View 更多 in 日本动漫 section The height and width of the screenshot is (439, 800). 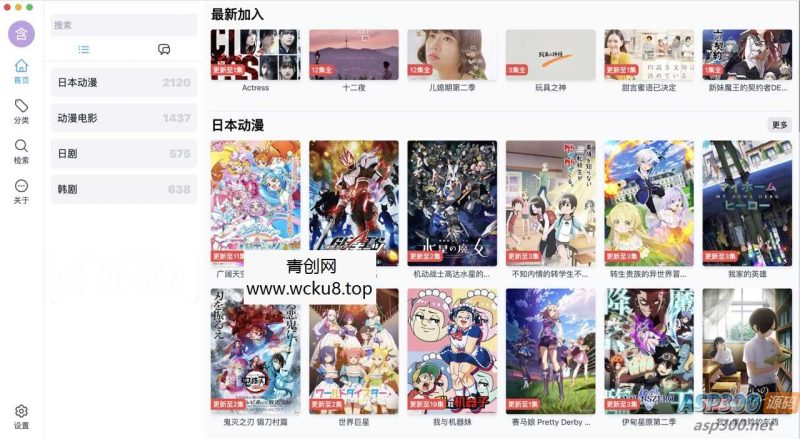coord(779,125)
